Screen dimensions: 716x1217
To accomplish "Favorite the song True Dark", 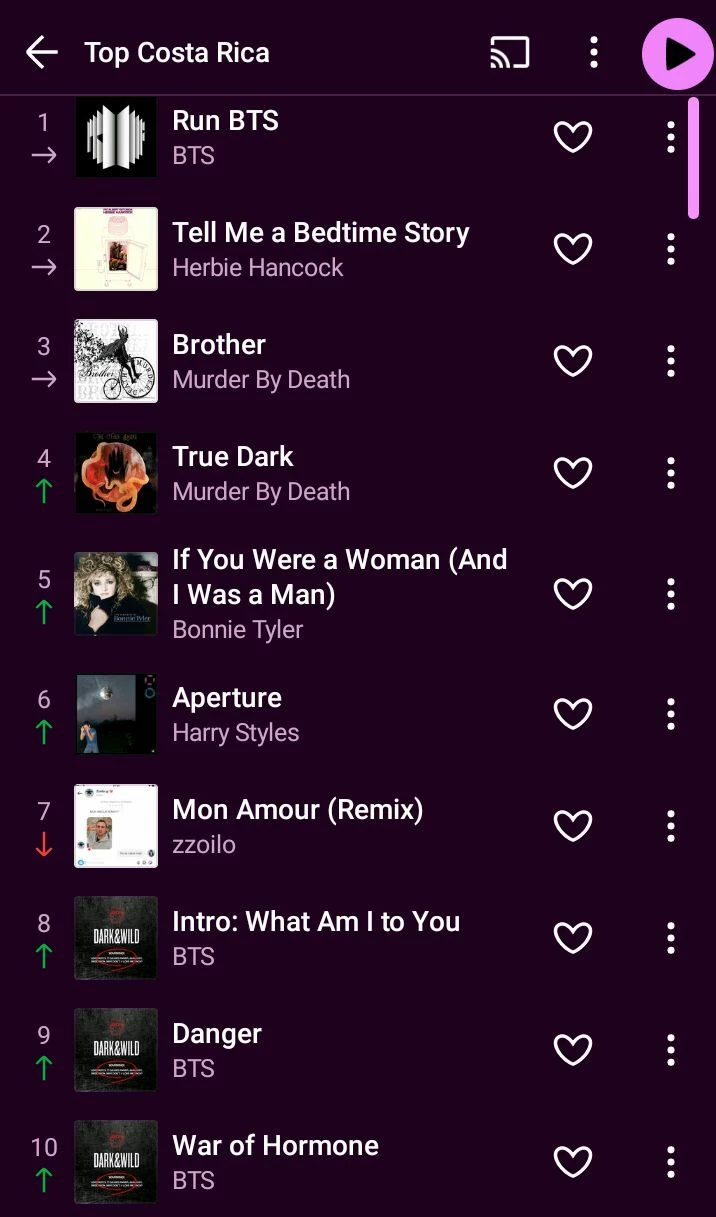I will tap(573, 473).
